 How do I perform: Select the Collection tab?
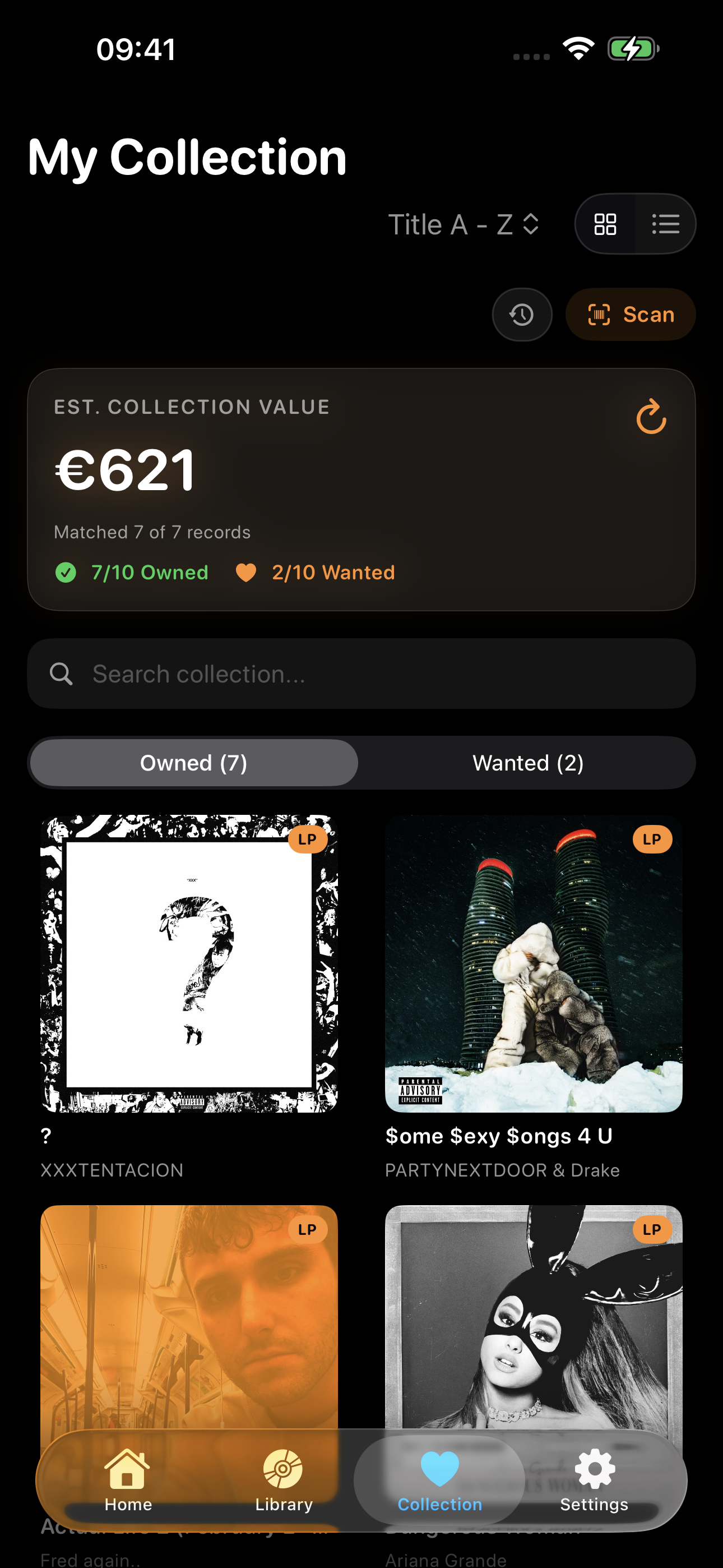point(439,1481)
